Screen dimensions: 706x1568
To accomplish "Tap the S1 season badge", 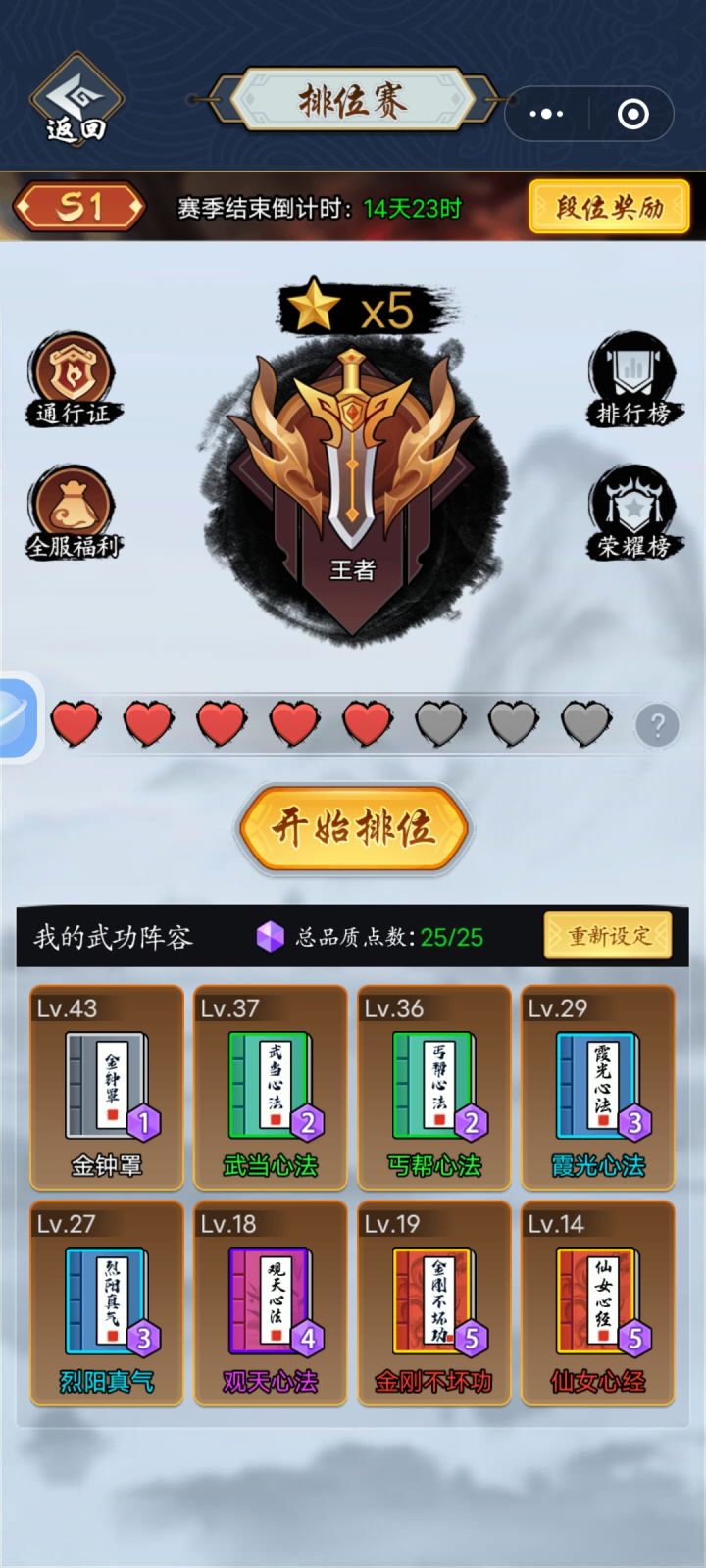I will pyautogui.click(x=78, y=208).
